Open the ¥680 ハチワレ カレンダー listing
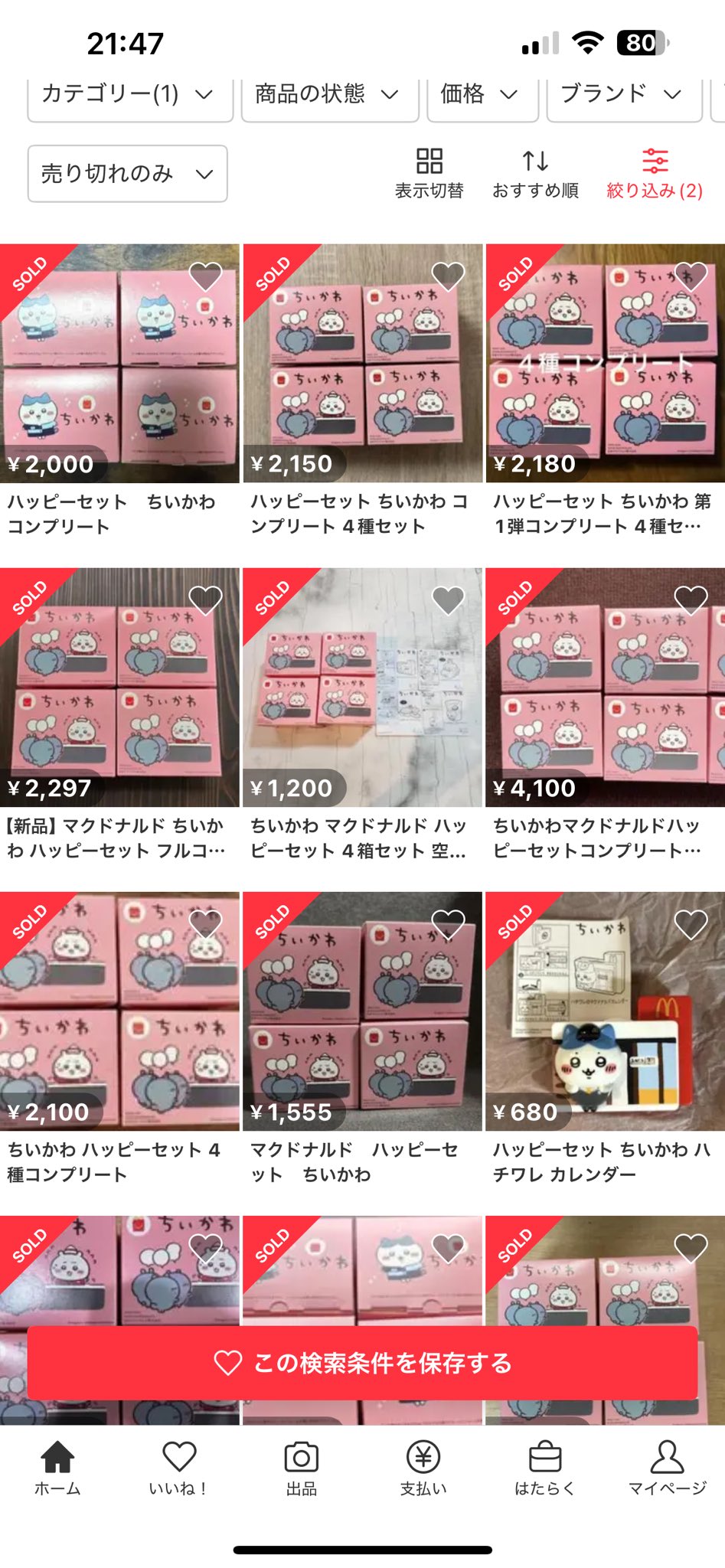This screenshot has width=725, height=1568. 605,1011
